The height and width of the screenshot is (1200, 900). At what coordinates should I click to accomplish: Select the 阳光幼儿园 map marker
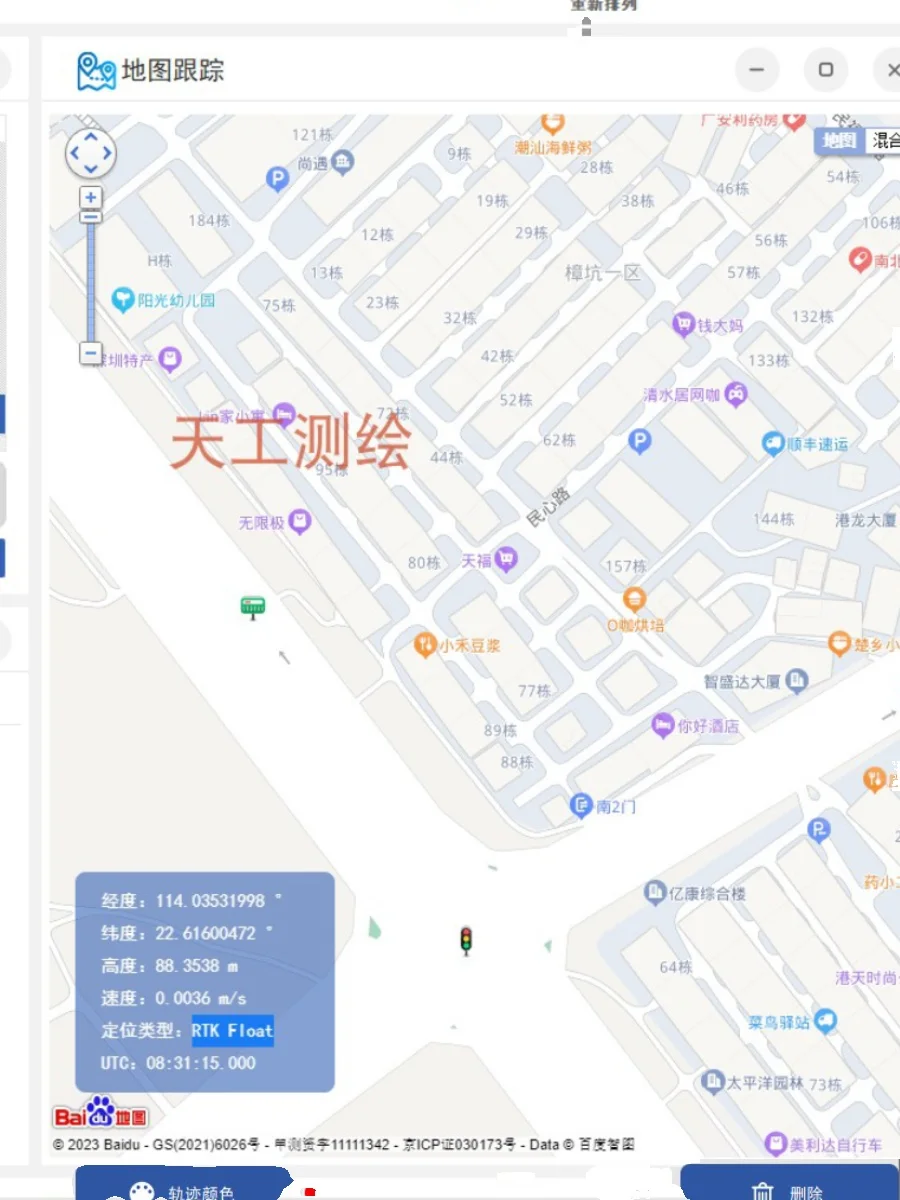[x=123, y=299]
